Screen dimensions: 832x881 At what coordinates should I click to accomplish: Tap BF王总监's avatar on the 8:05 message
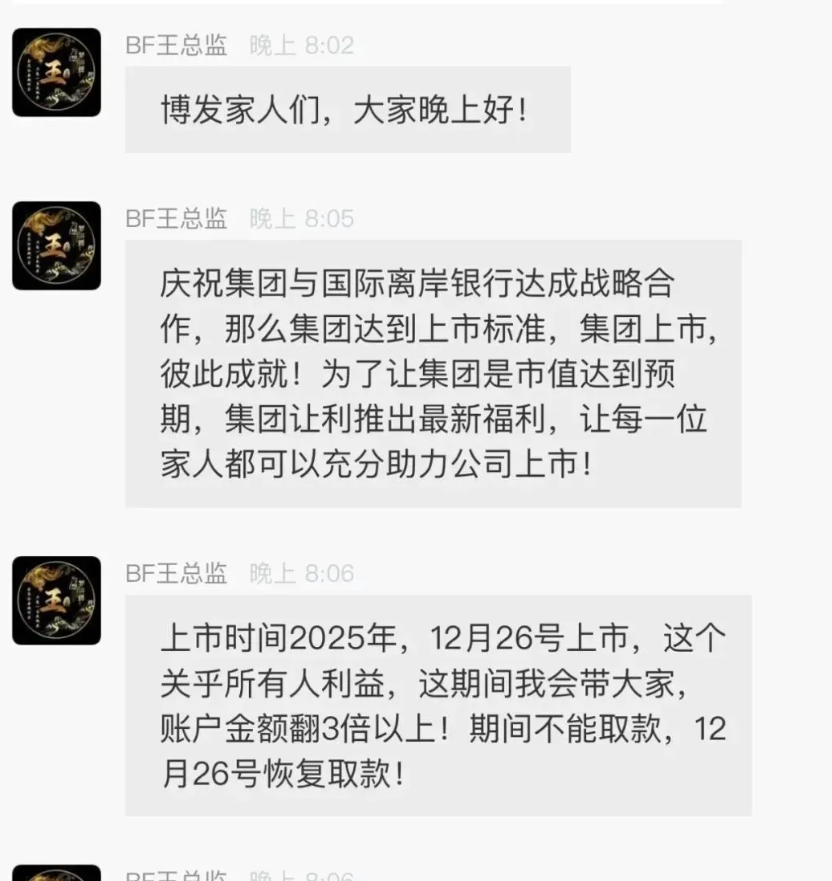pos(56,246)
